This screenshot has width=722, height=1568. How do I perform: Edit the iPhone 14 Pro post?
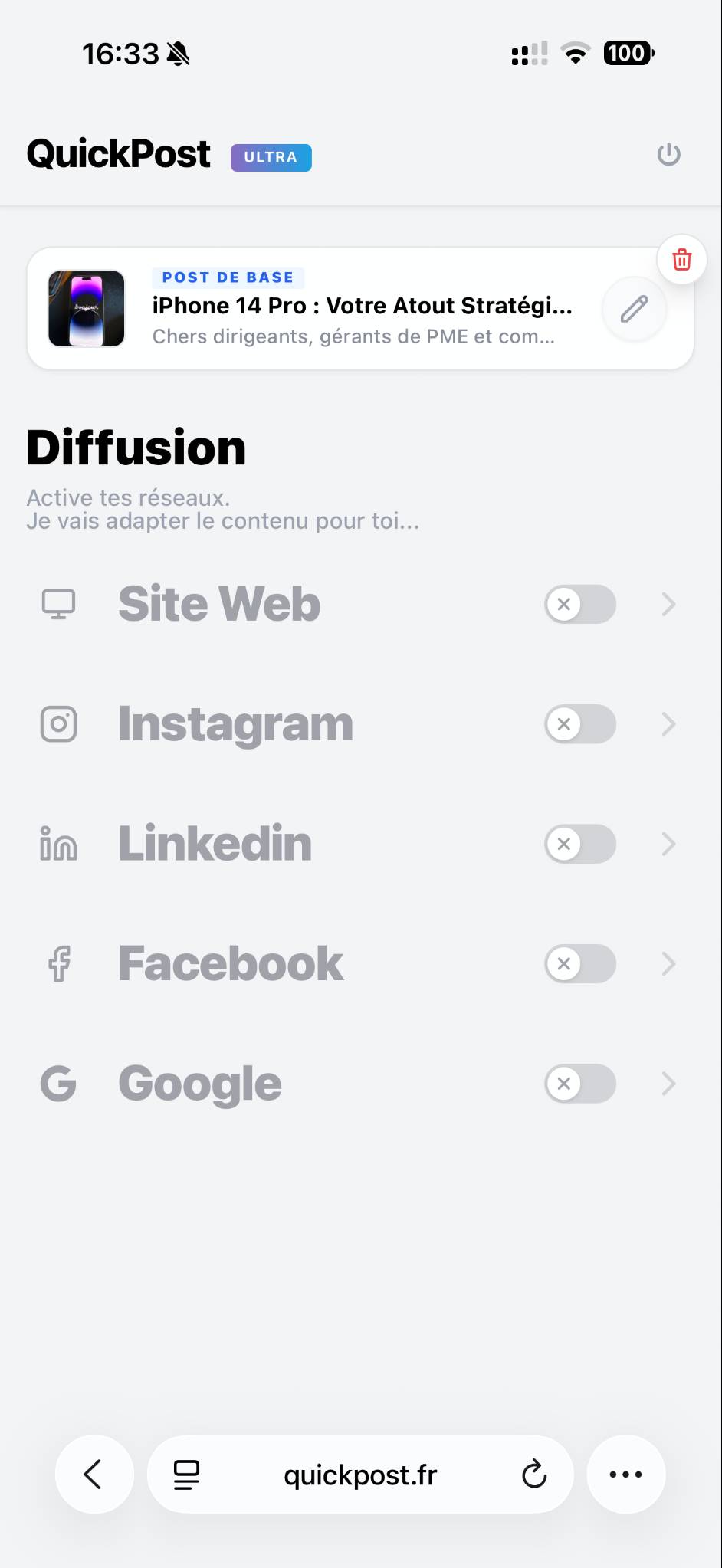634,309
